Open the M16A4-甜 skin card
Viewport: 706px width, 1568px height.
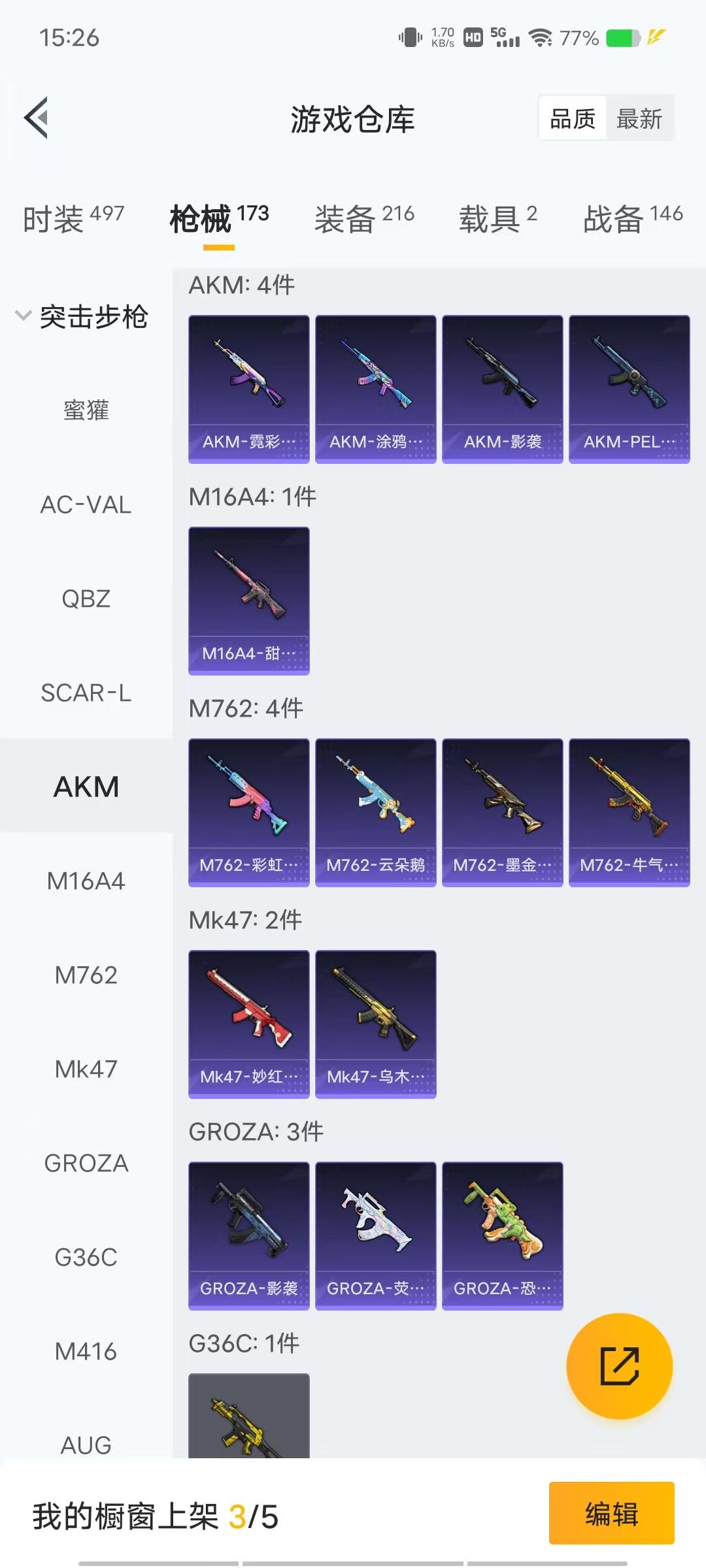248,601
